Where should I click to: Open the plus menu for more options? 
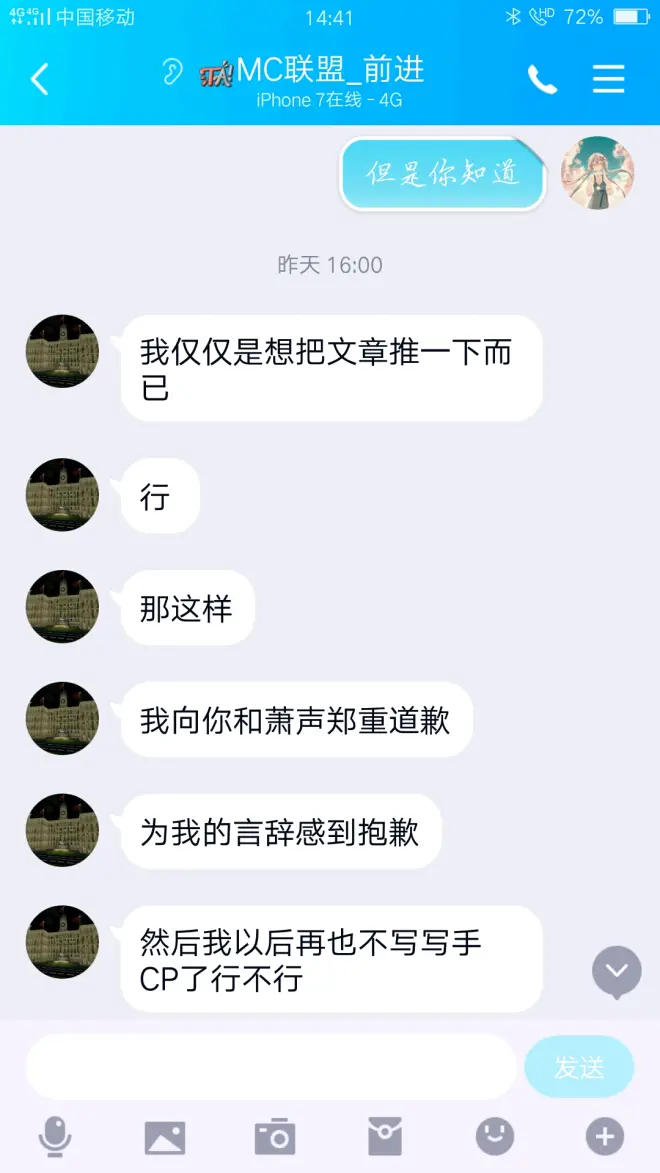604,1137
